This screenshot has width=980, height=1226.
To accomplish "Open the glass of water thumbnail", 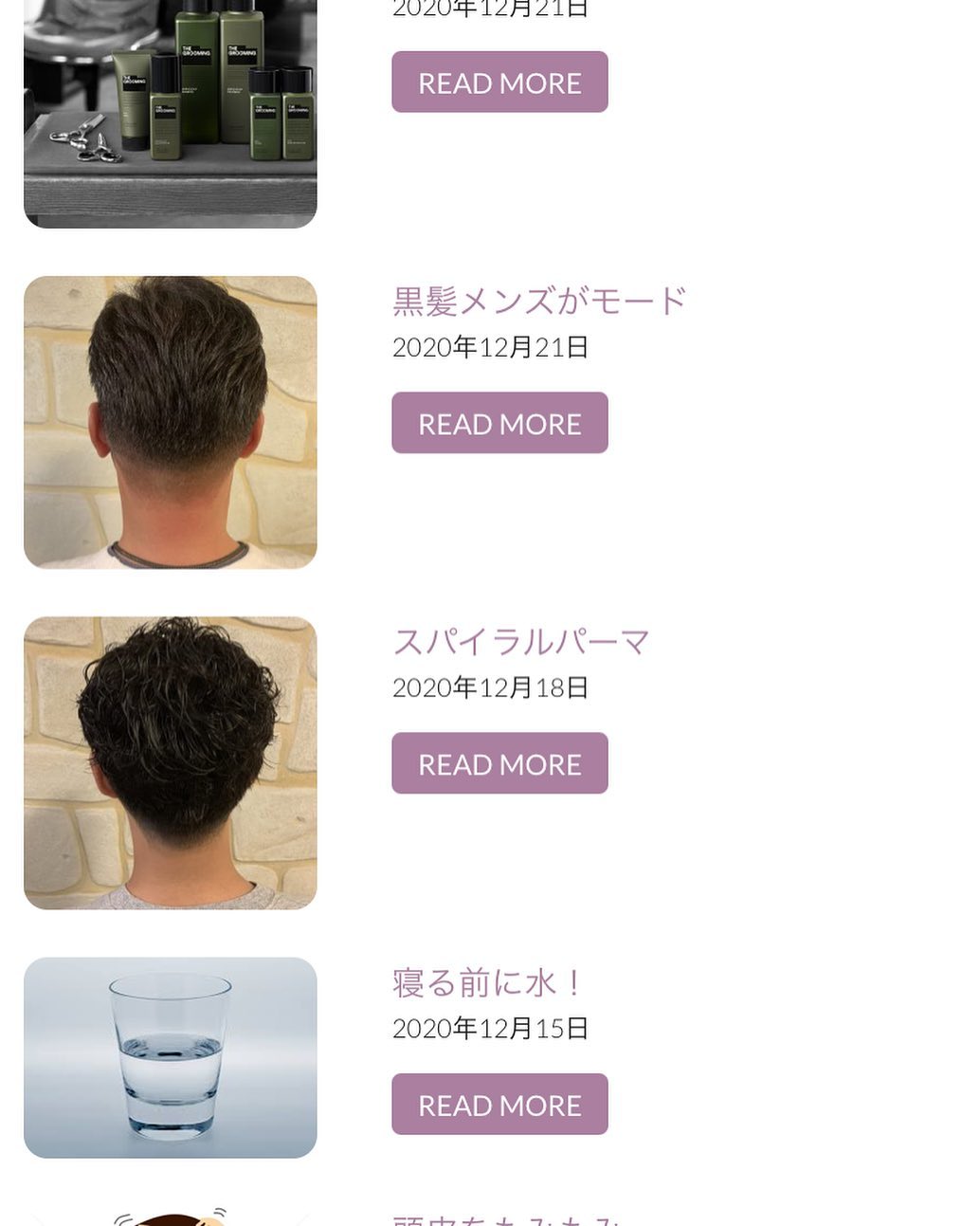I will click(x=171, y=1057).
